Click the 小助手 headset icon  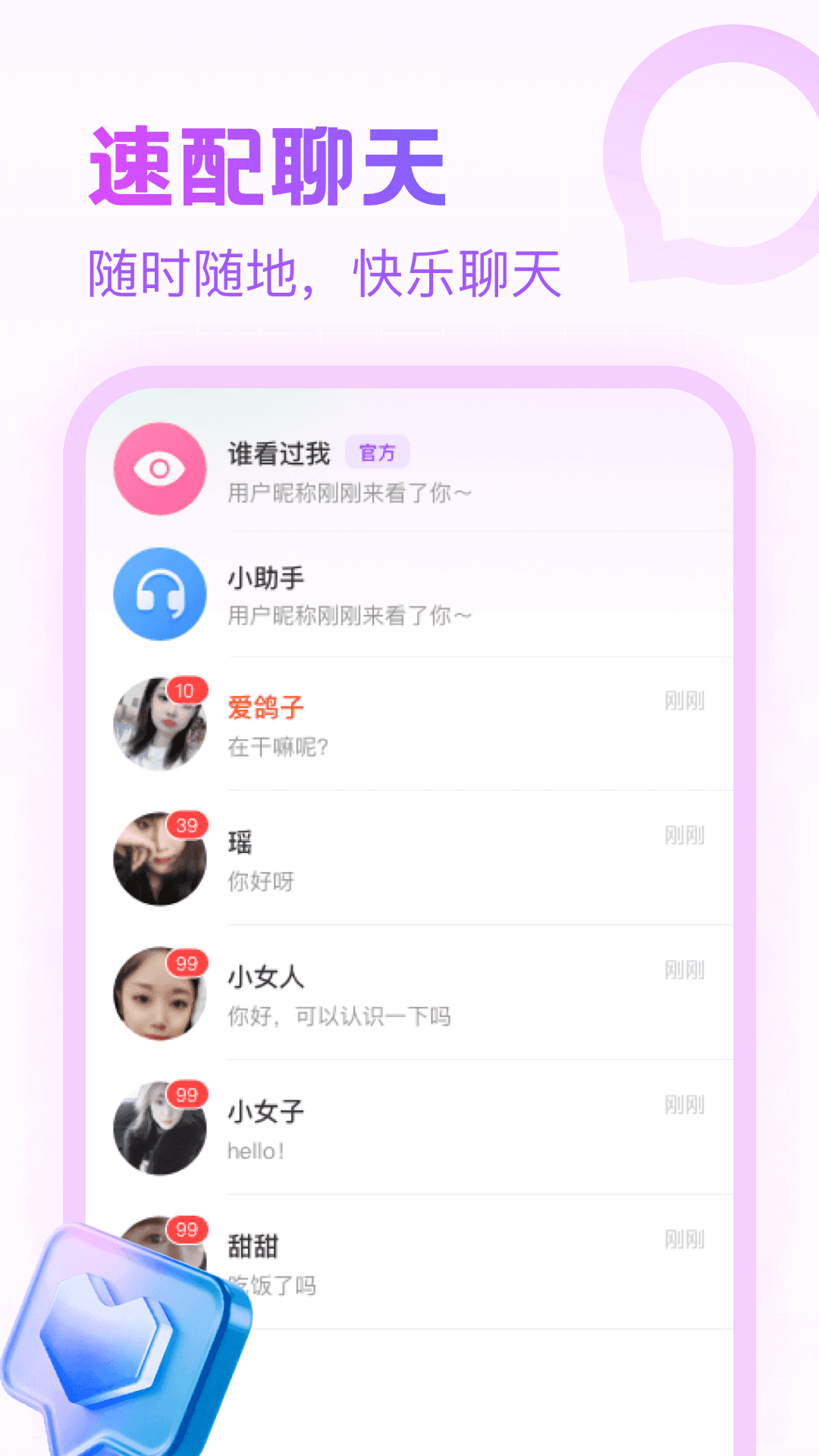tap(159, 595)
